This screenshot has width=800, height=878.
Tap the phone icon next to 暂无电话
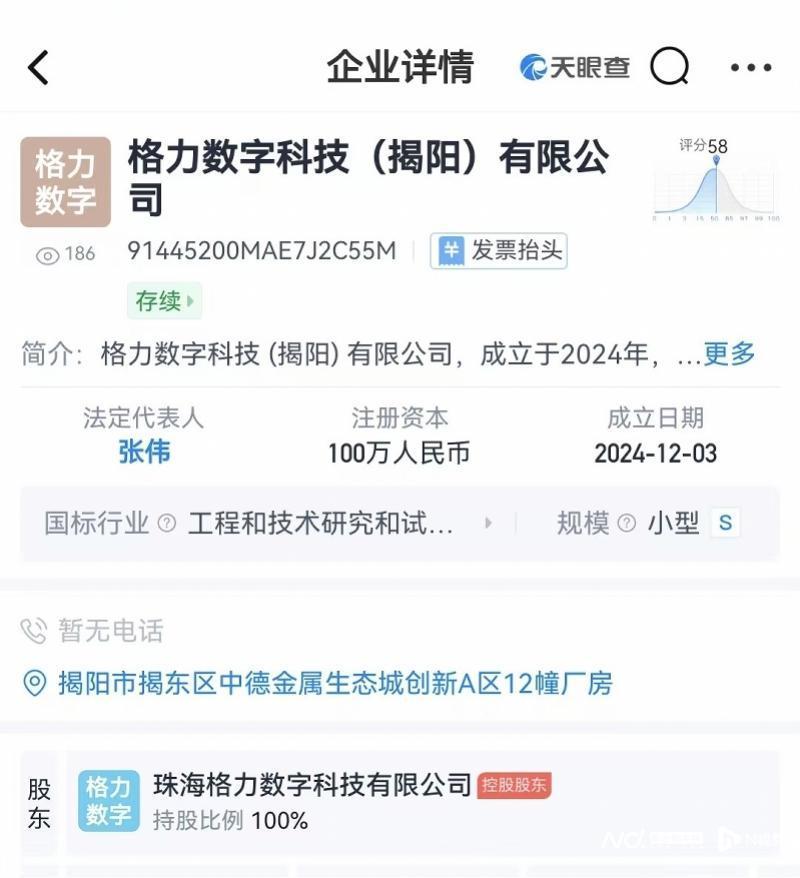coord(34,630)
